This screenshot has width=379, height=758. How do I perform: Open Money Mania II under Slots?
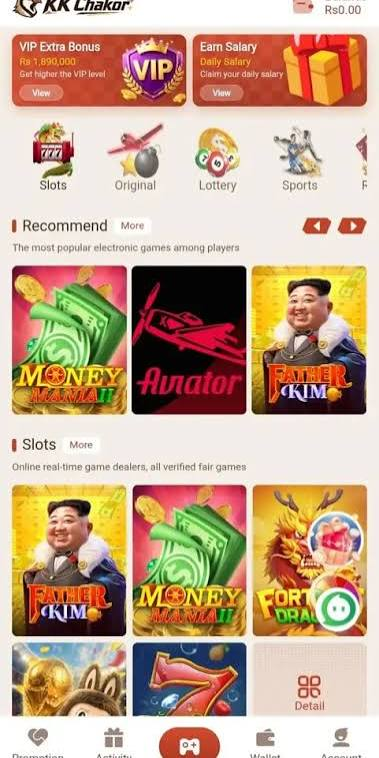click(190, 560)
